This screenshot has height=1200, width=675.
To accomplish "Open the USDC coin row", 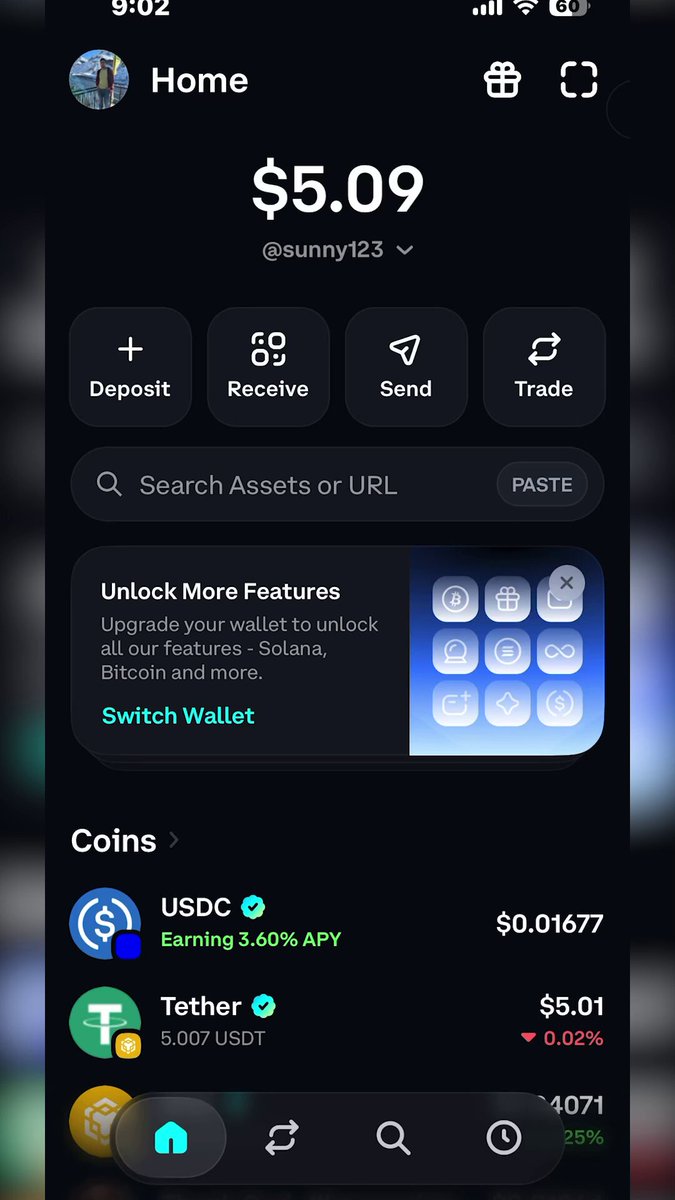I will (337, 923).
